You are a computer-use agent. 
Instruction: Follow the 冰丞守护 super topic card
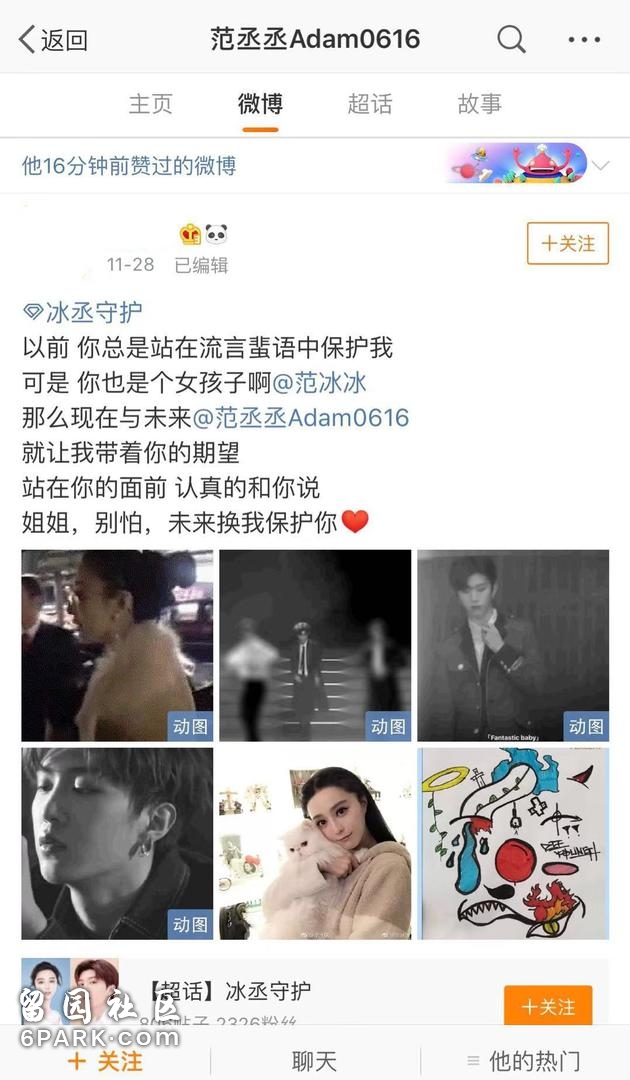point(547,1005)
